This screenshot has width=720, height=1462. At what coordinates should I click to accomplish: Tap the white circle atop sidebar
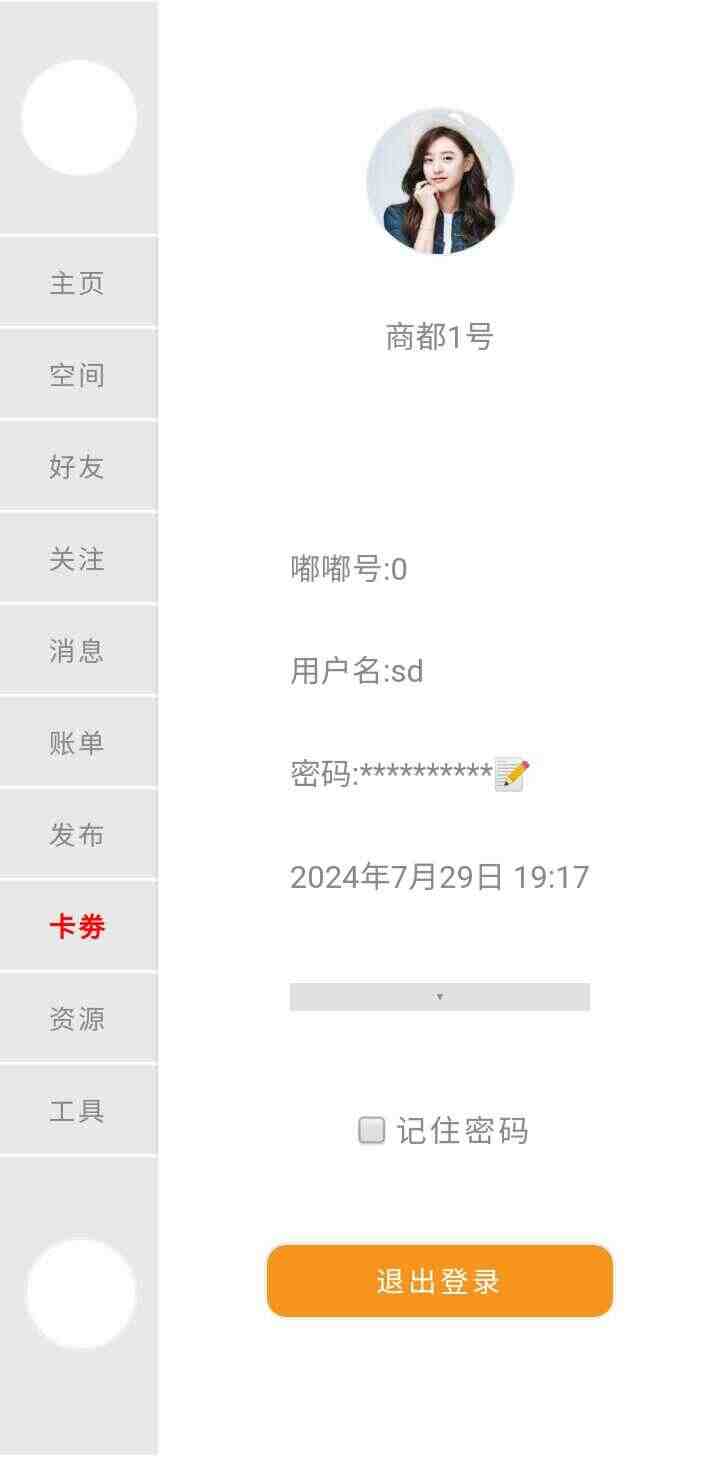(79, 118)
